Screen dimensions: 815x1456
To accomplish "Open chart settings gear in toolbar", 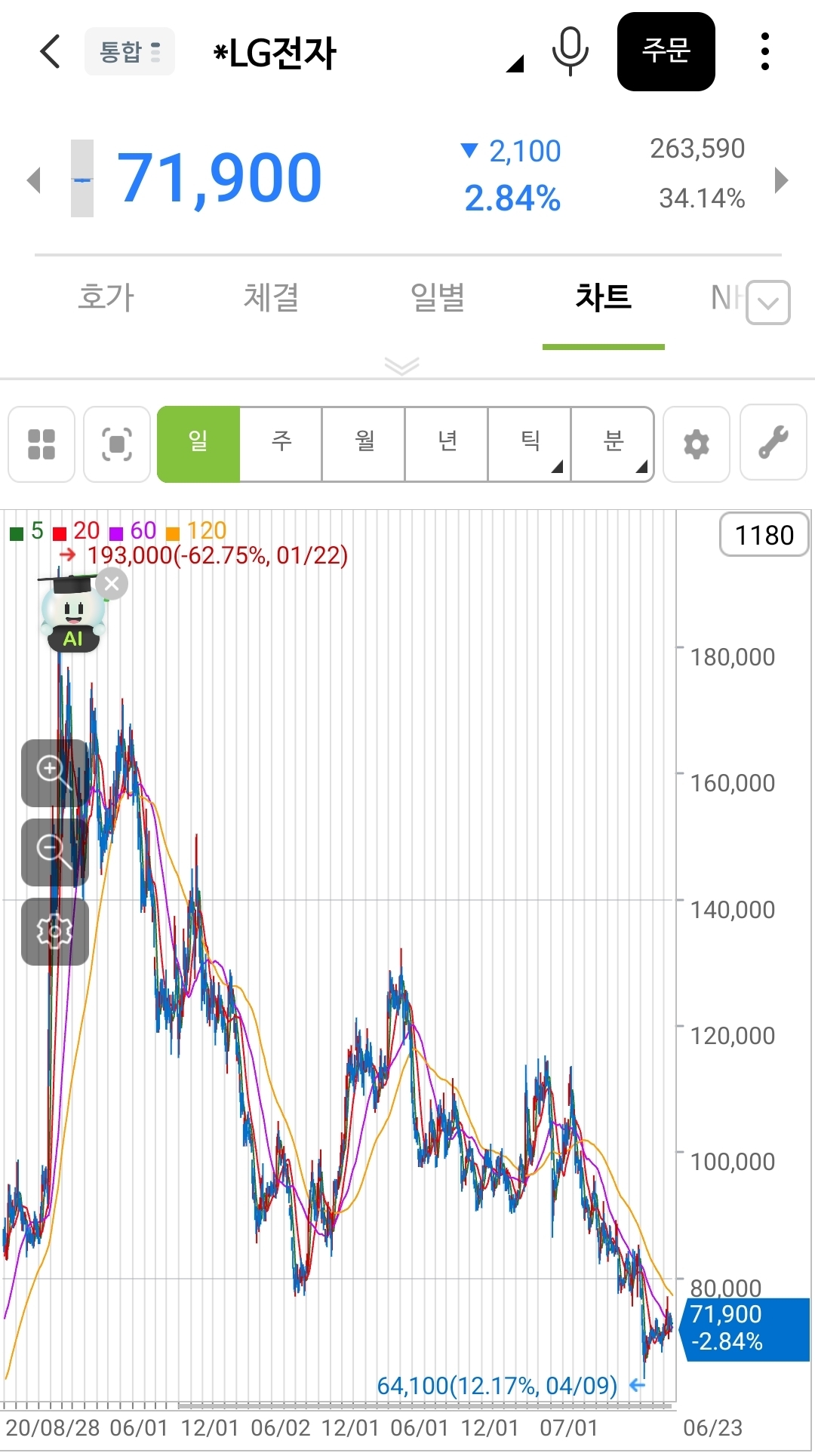I will (x=697, y=444).
